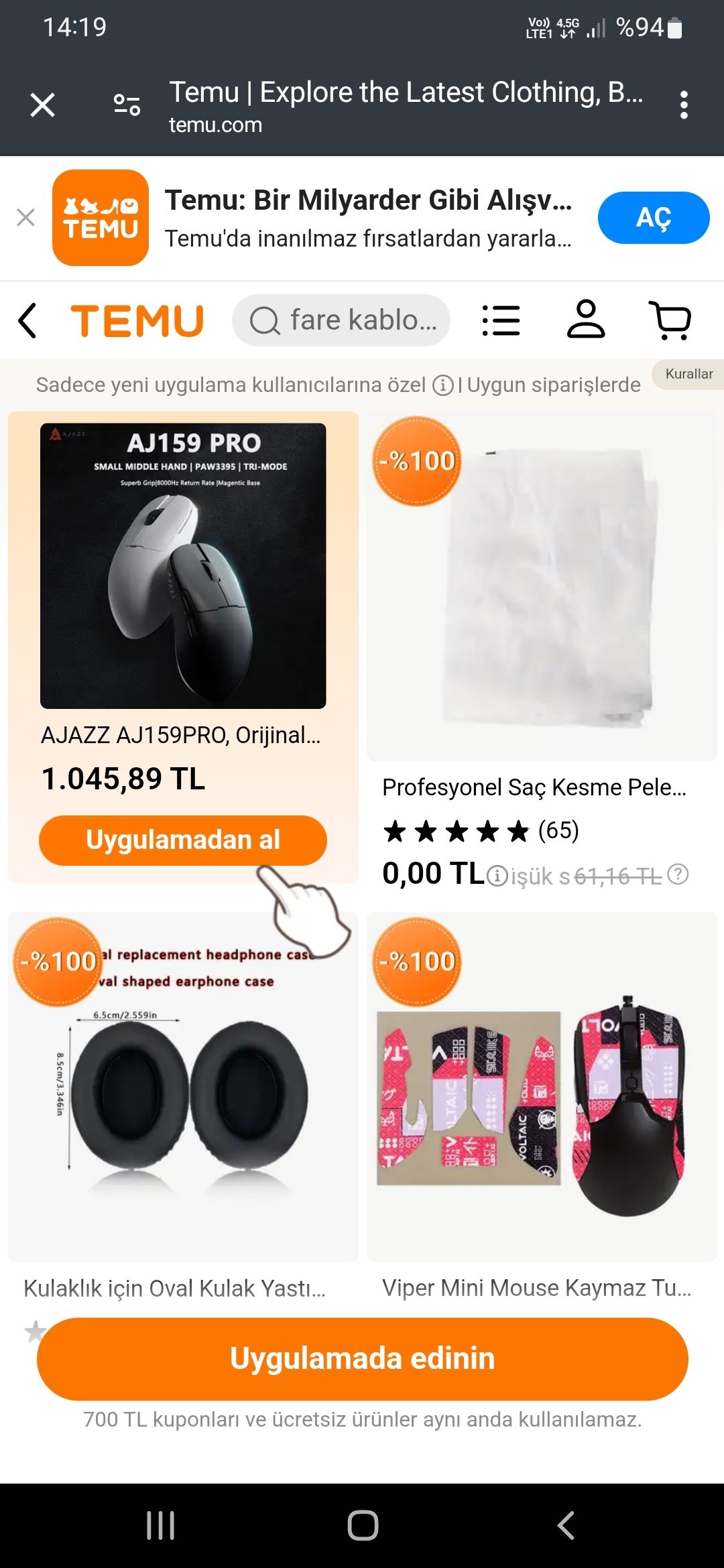724x1568 pixels.
Task: Show info about the new app users offer
Action: (x=442, y=385)
